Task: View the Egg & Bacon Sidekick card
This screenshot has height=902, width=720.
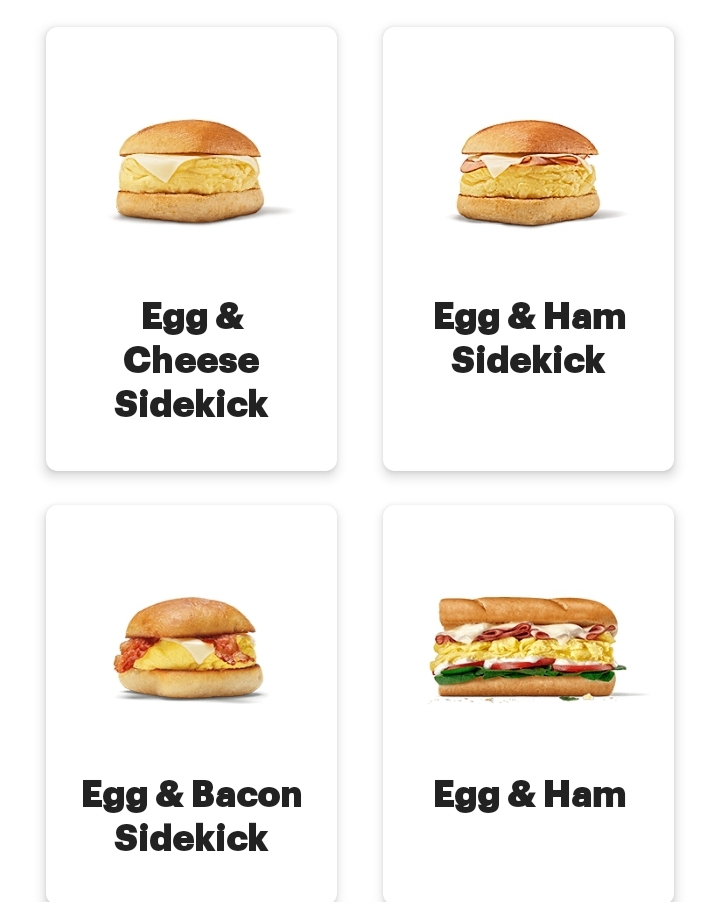Action: pos(191,704)
